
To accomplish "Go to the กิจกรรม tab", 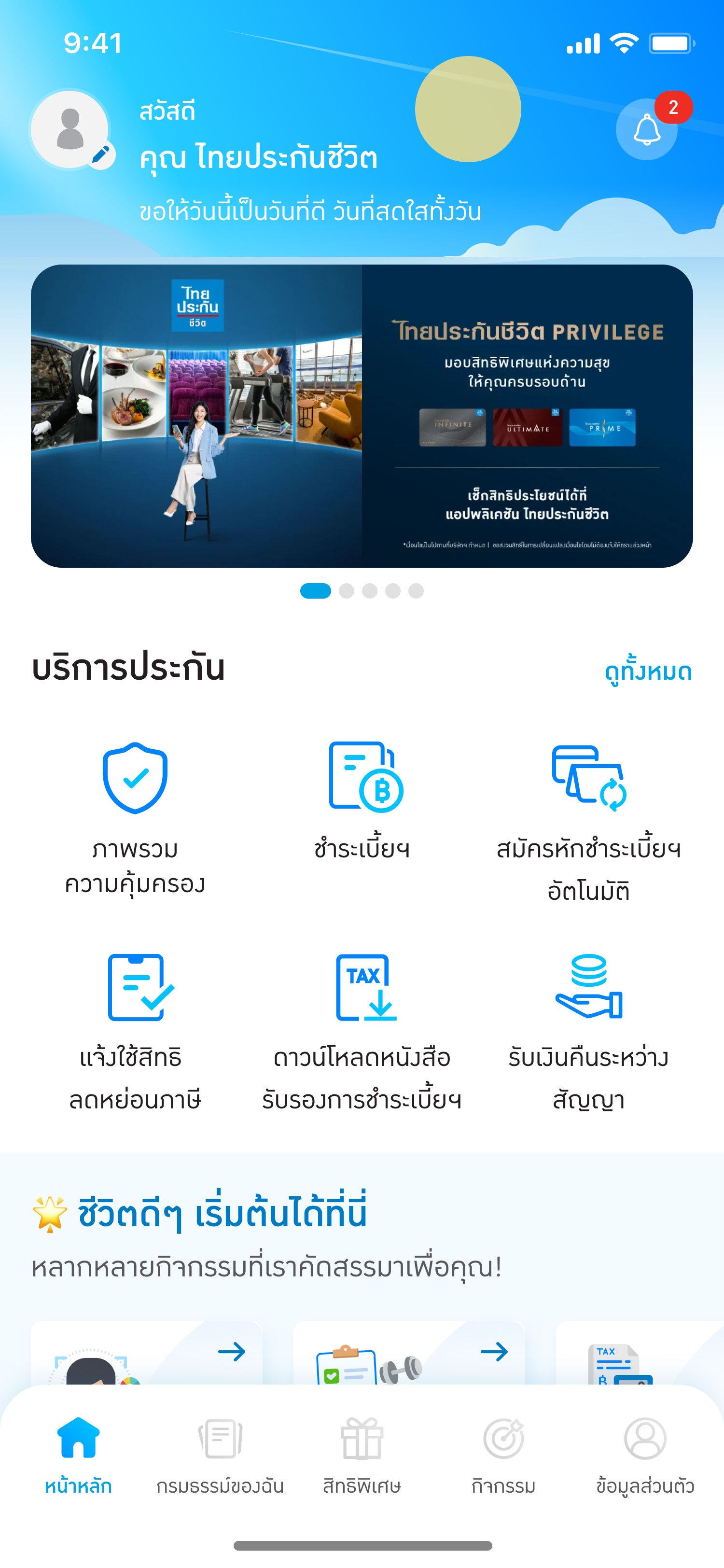I will (x=503, y=1455).
